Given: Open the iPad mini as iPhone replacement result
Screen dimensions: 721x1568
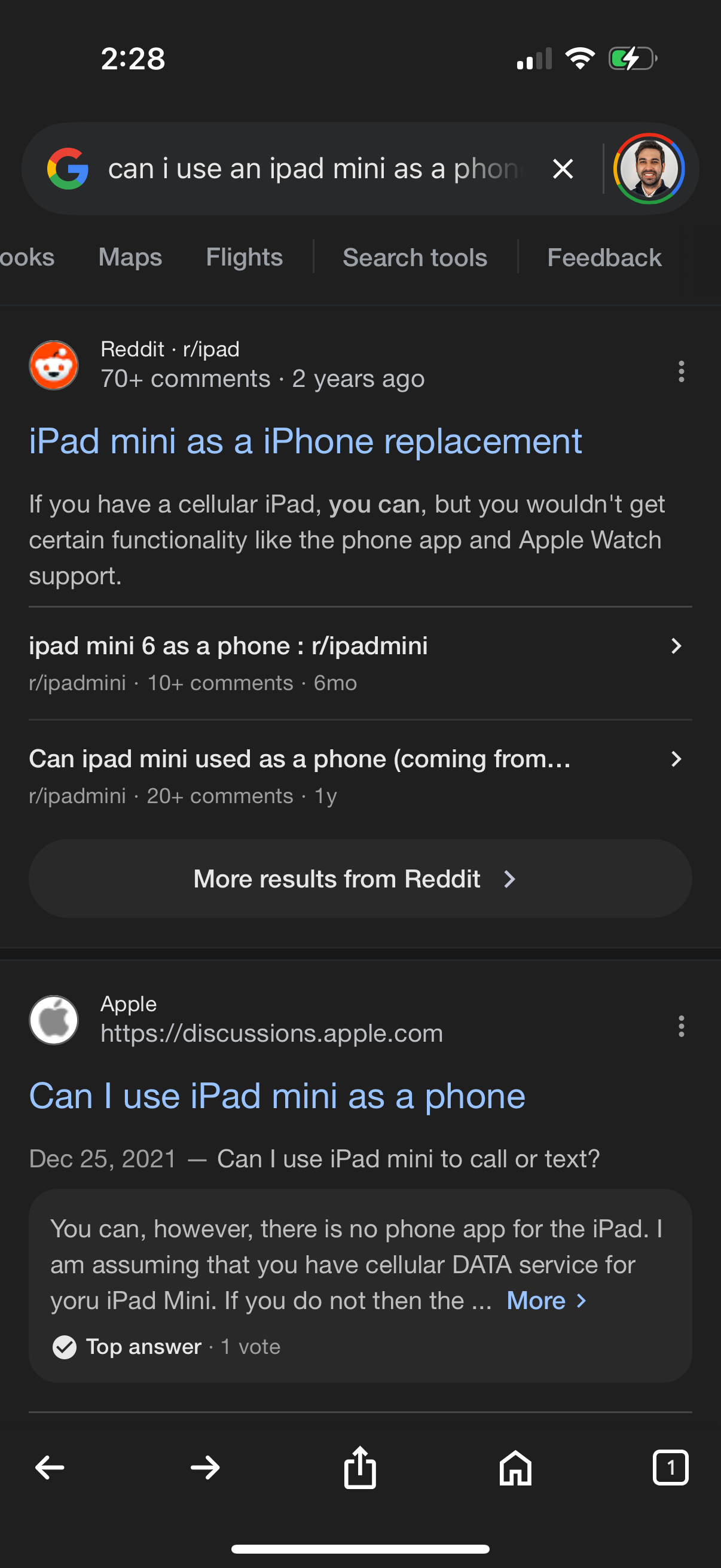Looking at the screenshot, I should 305,441.
